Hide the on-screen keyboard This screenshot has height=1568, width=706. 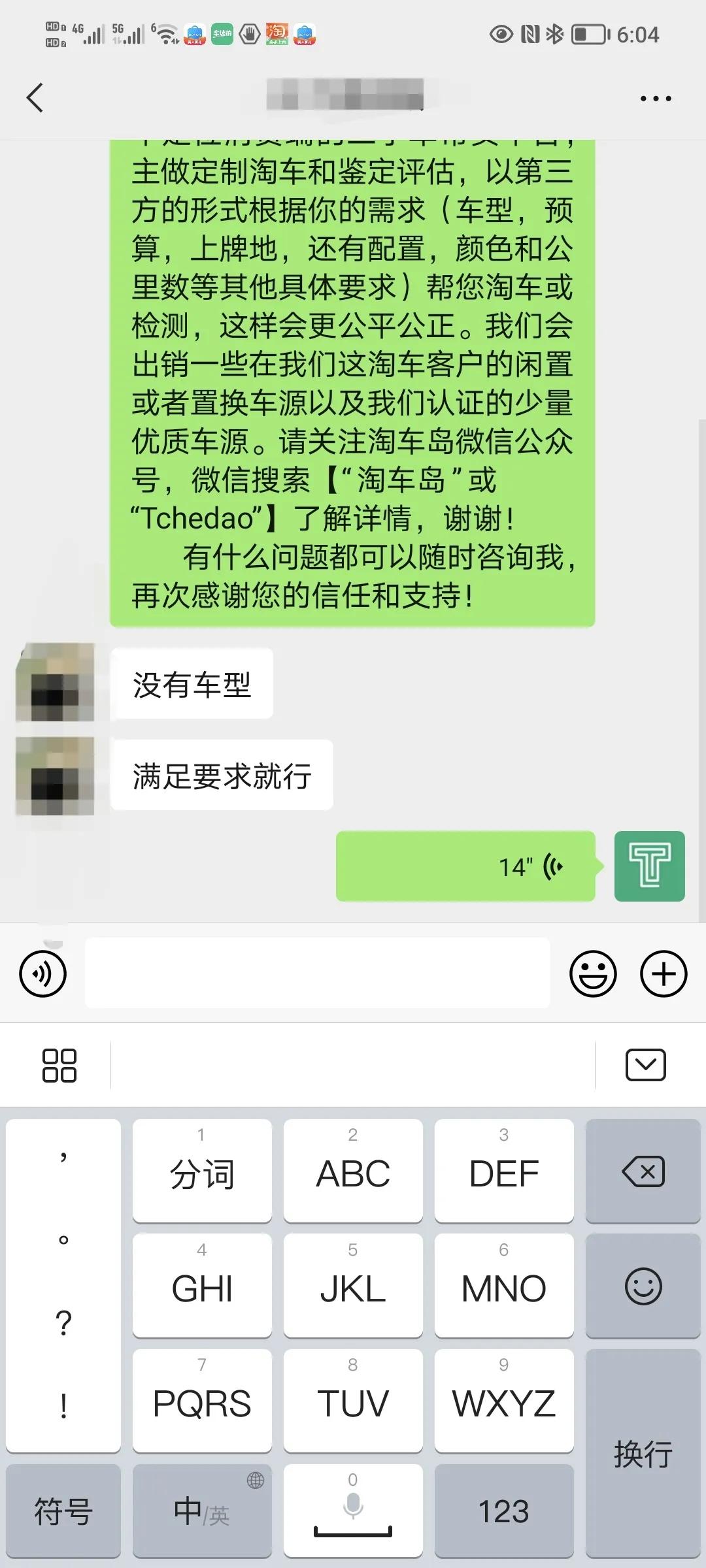pyautogui.click(x=645, y=1066)
